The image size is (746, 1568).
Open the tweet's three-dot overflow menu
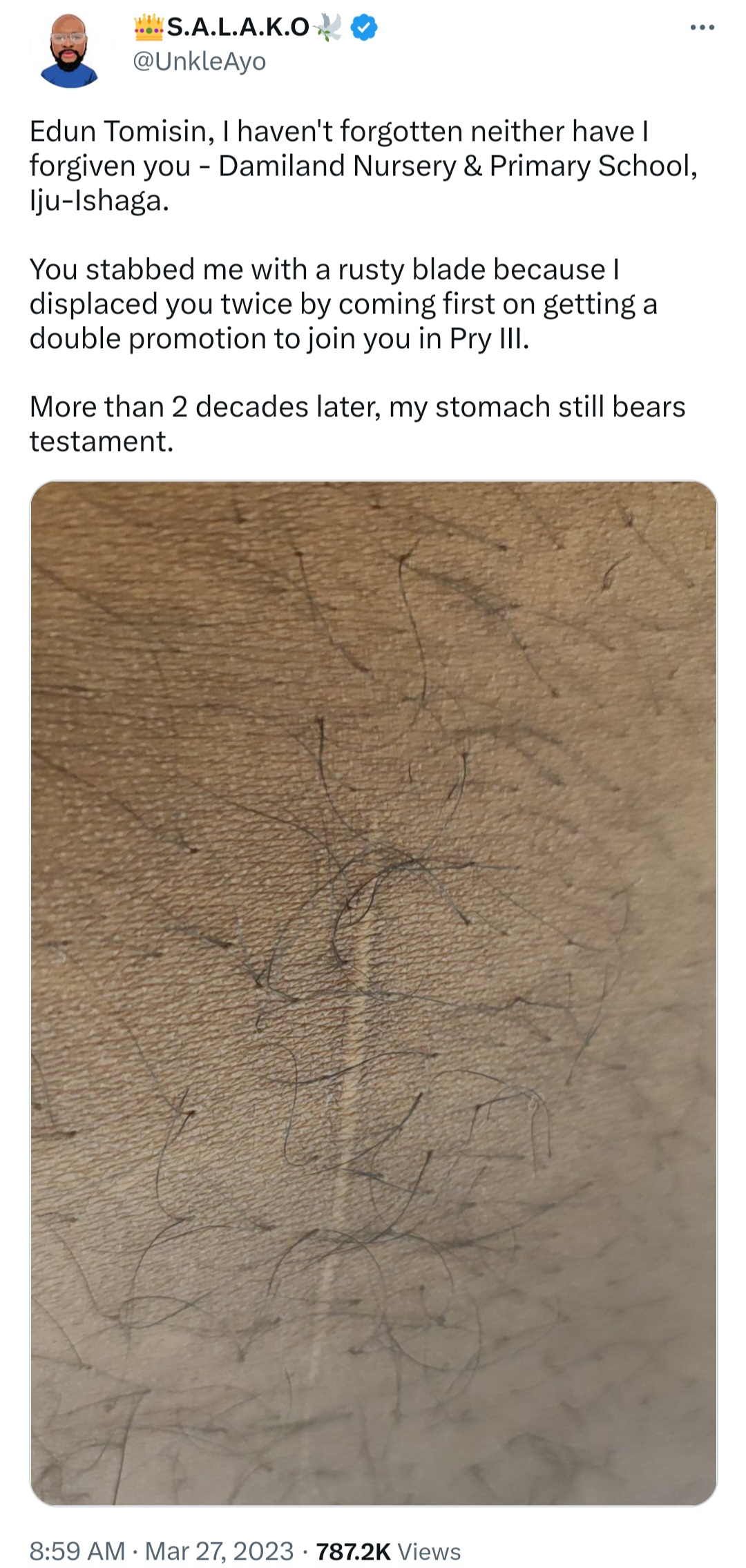(x=702, y=28)
